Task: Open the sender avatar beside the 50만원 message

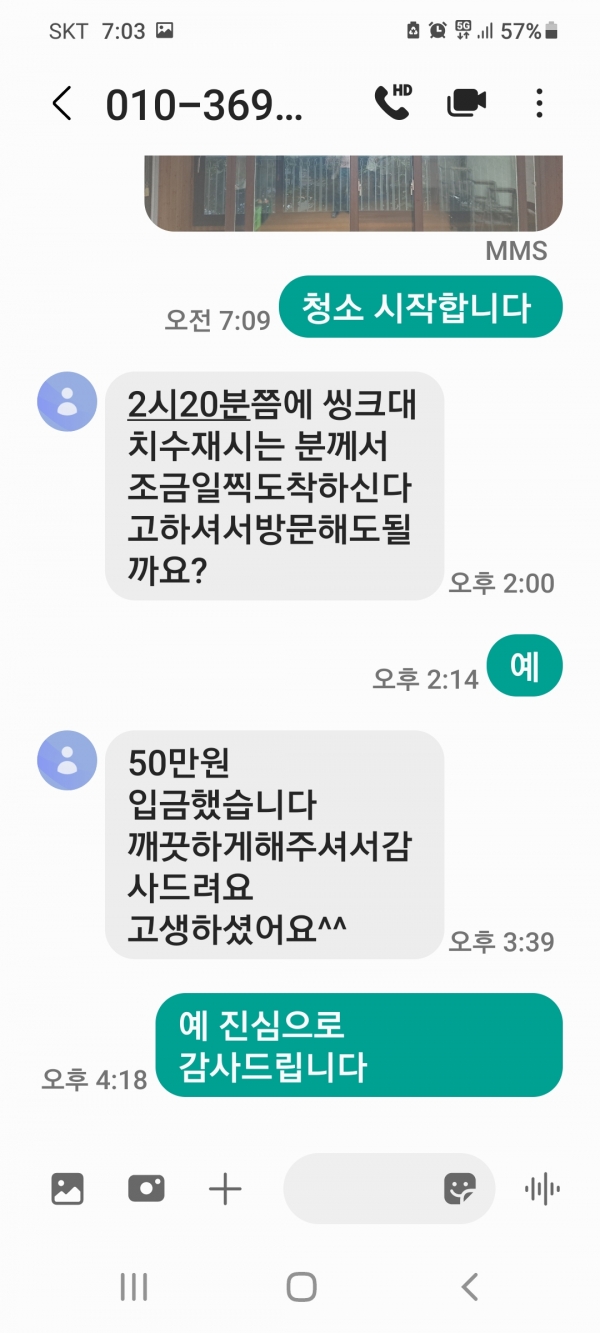Action: tap(67, 760)
